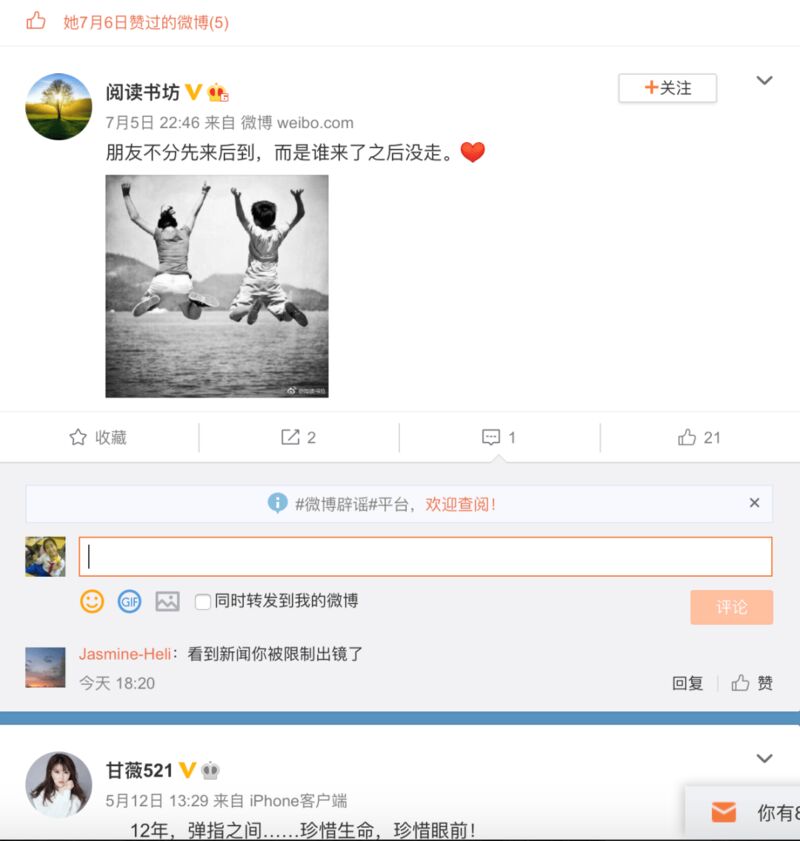Collapse the comments section with the comment icon
The width and height of the screenshot is (800, 841).
coord(499,437)
